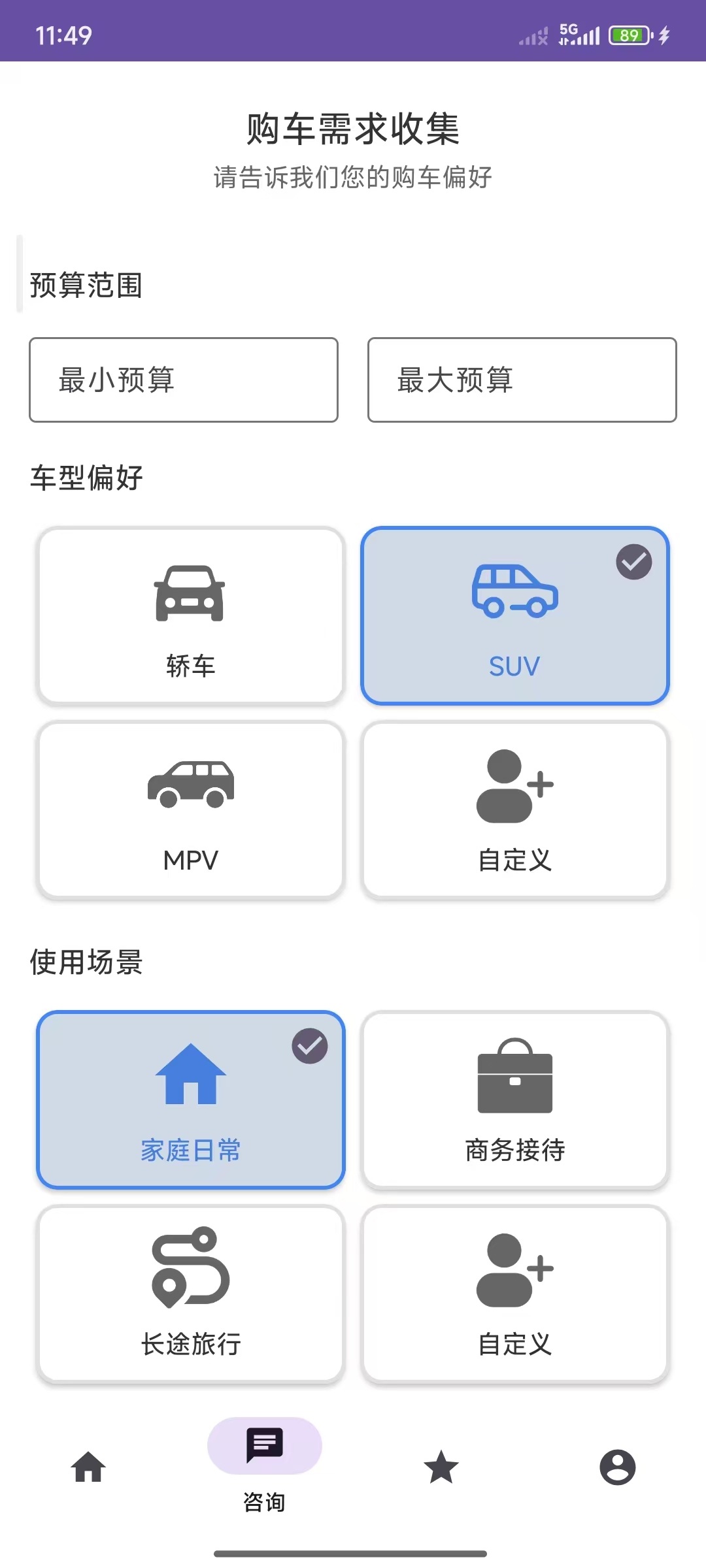Open the profile account tab
The image size is (706, 1568).
(618, 1467)
